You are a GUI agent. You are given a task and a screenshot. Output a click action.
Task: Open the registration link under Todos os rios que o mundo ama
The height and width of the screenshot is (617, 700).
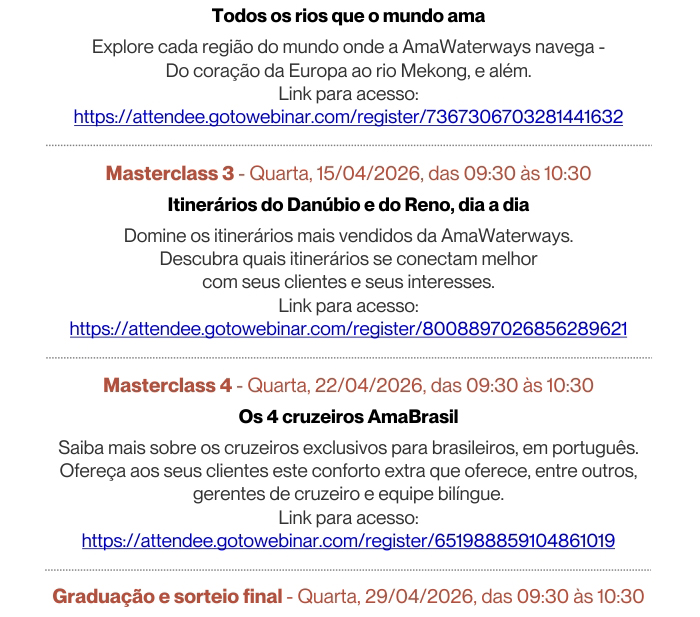pos(348,117)
